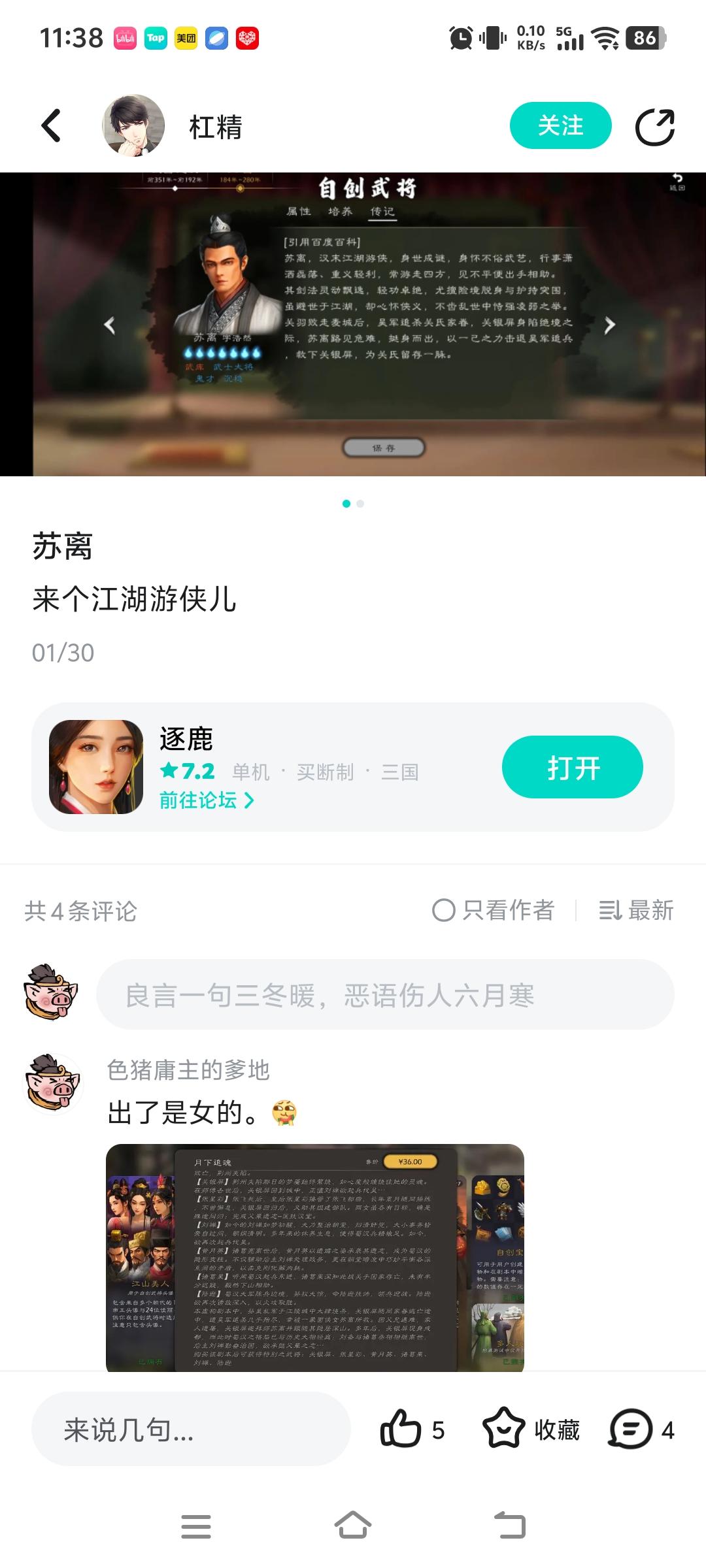Change comment sort order from 最新
The height and width of the screenshot is (1568, 706).
pyautogui.click(x=636, y=910)
